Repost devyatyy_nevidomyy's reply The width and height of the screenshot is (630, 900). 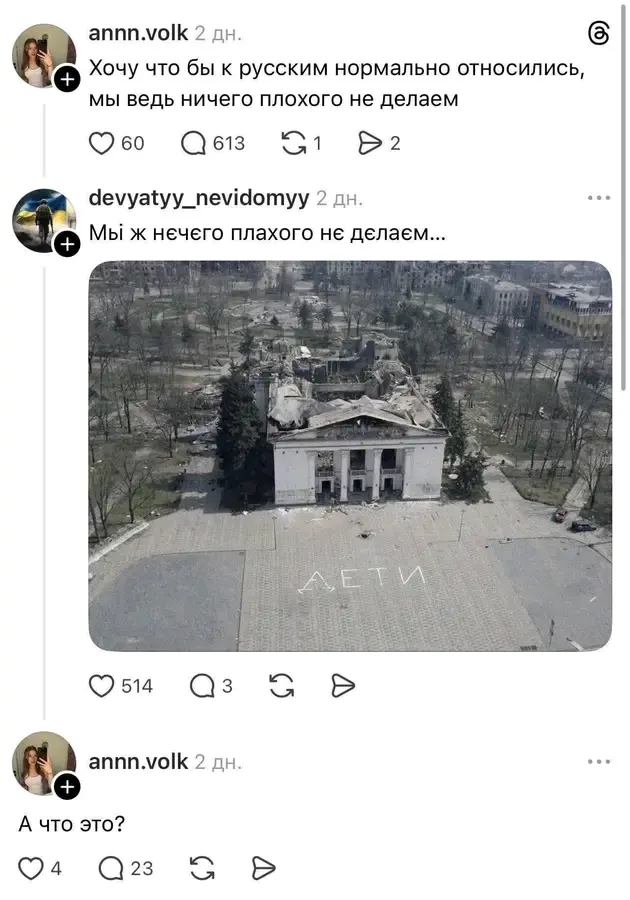tap(282, 685)
